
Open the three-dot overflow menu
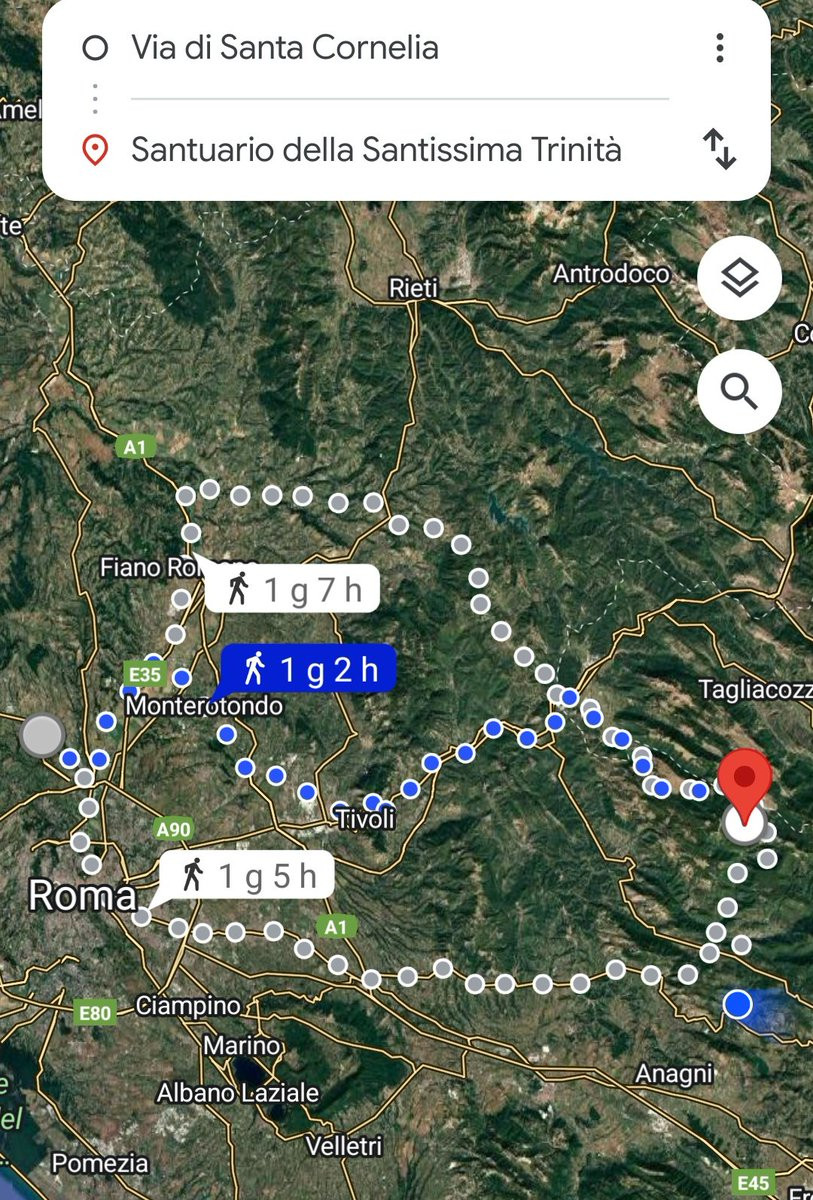[719, 48]
